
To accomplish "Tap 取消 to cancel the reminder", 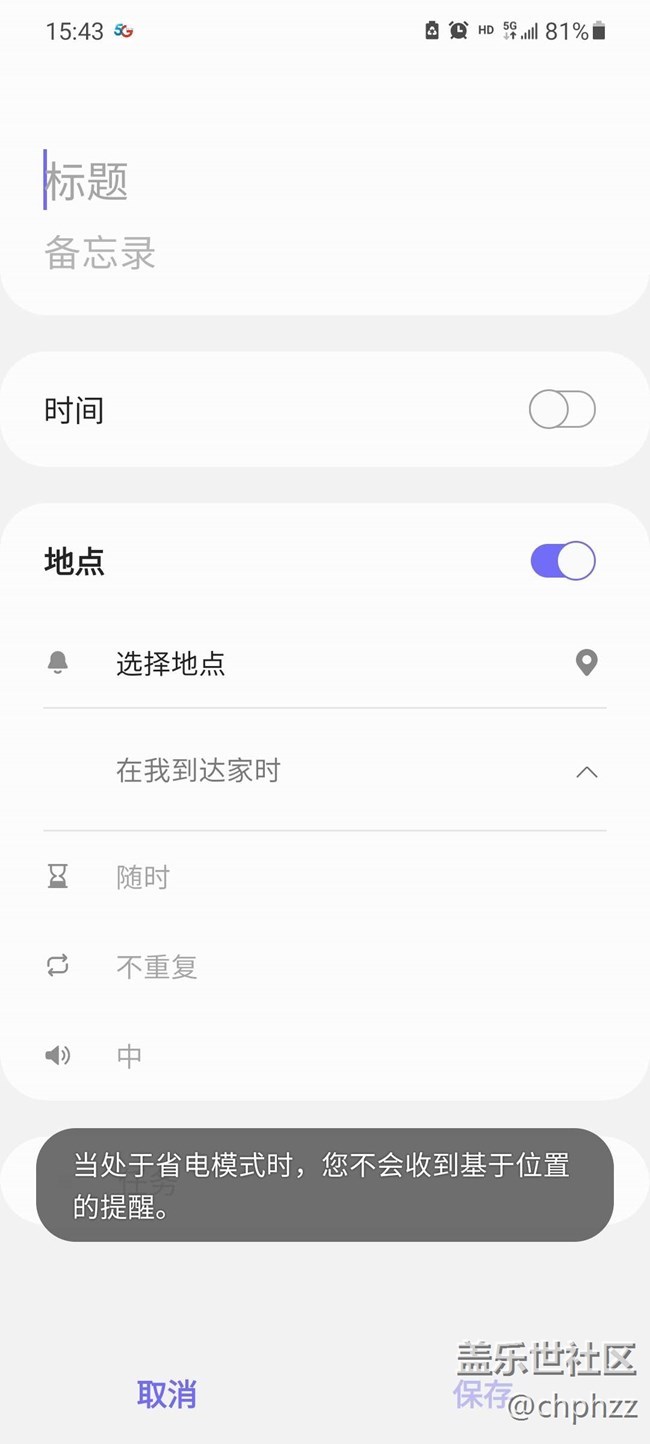I will pos(167,1395).
